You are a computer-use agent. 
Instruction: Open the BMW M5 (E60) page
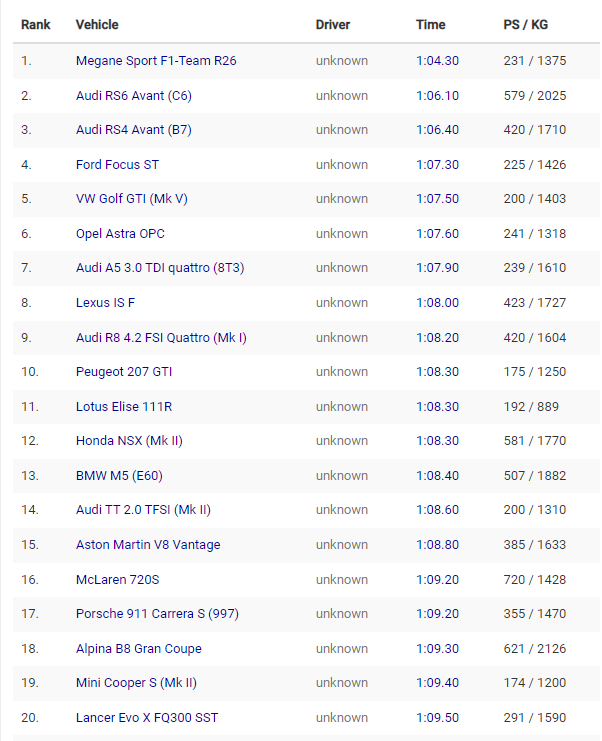119,476
